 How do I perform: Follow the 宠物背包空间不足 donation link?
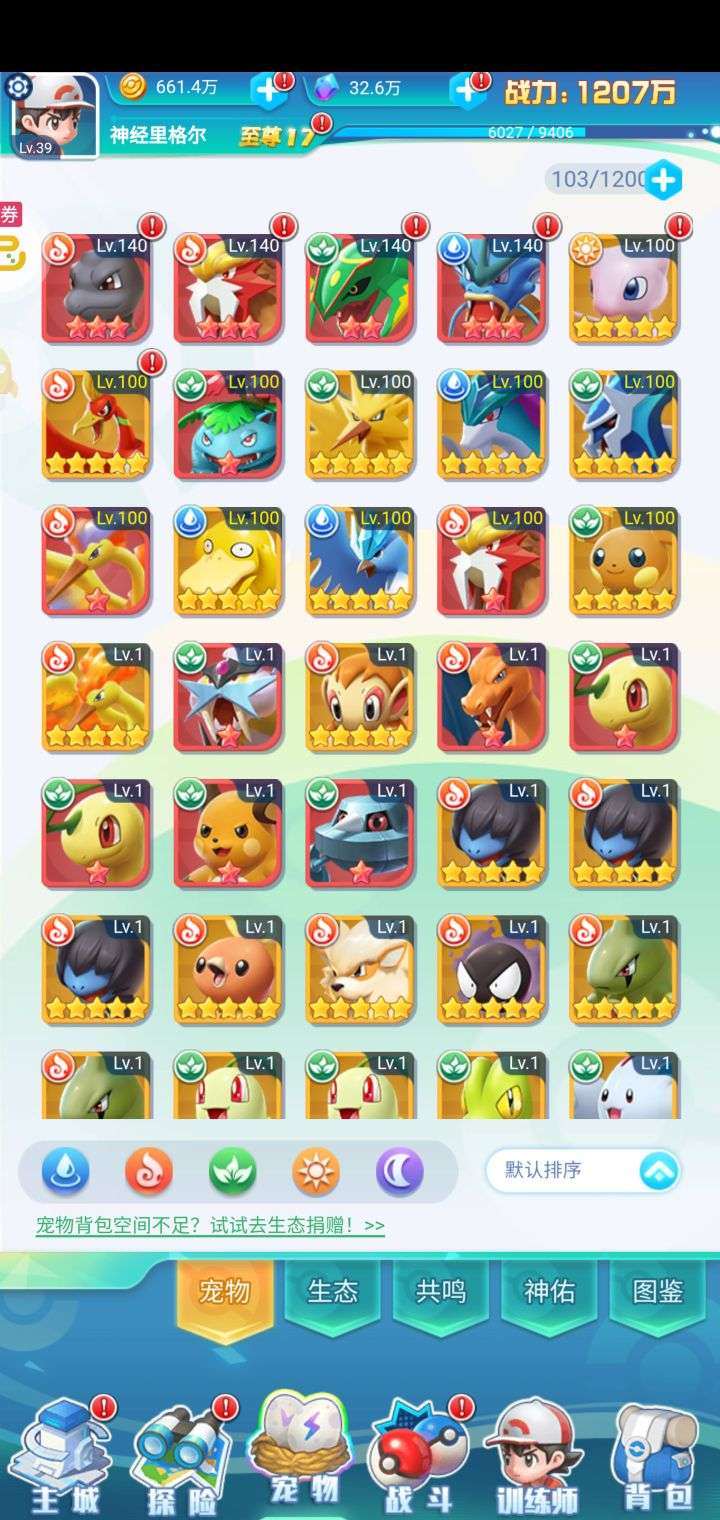[x=210, y=1225]
